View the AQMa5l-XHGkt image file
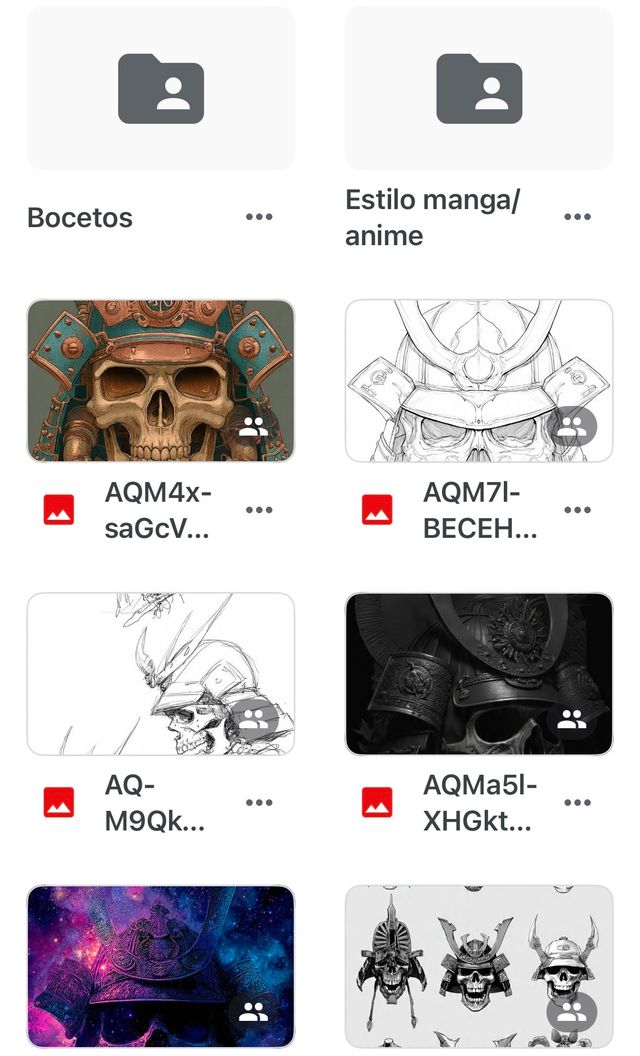Viewport: 640px width, 1056px height. 479,674
